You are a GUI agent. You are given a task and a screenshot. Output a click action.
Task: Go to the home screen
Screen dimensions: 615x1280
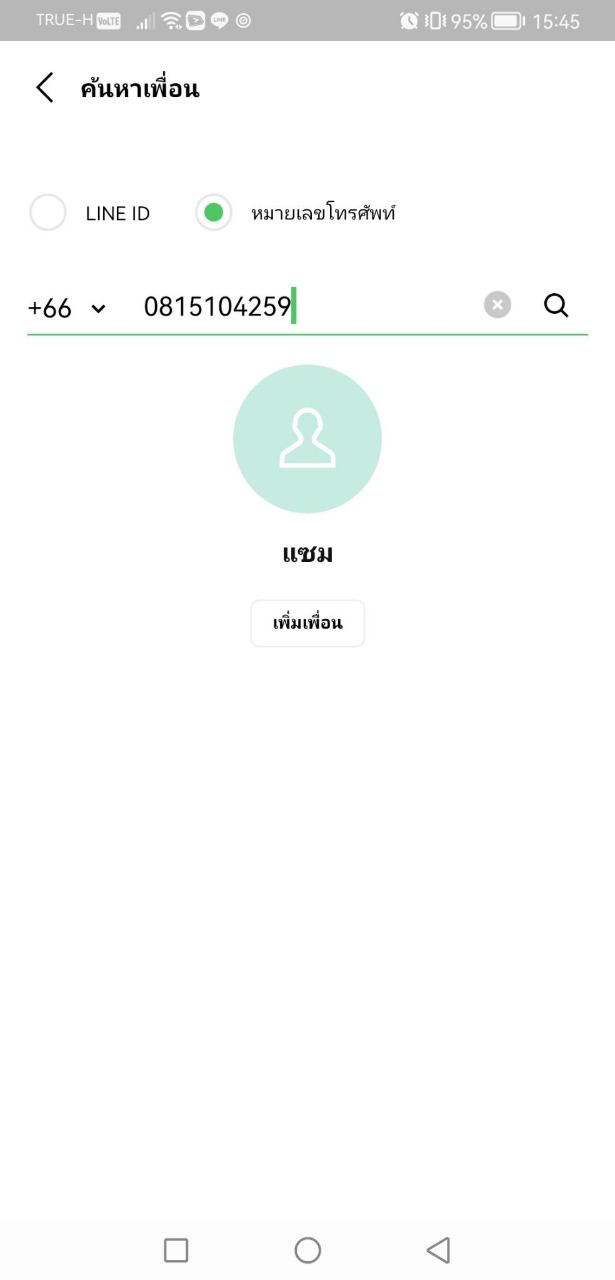tap(307, 1250)
